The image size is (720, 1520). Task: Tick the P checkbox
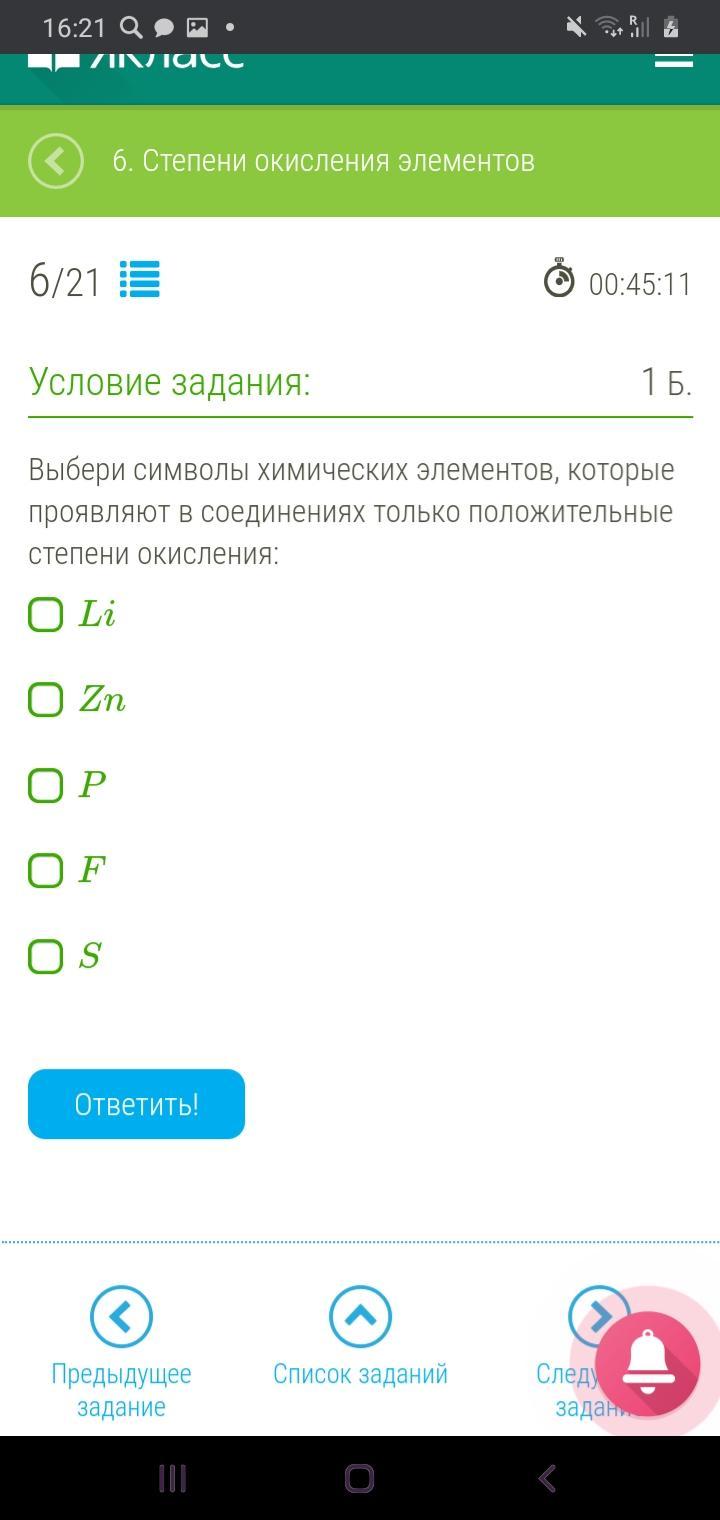(46, 785)
